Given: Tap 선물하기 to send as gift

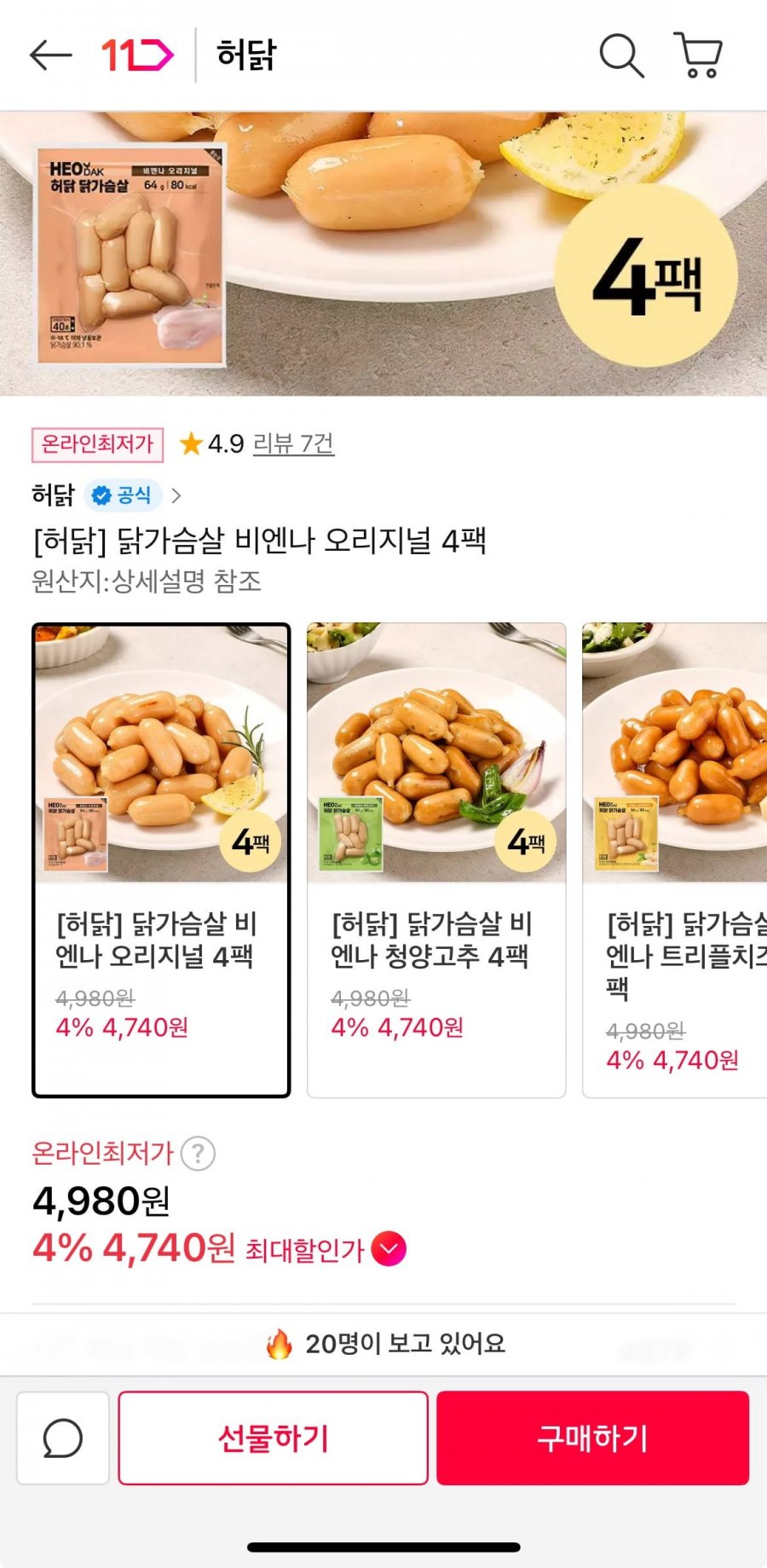Looking at the screenshot, I should tap(273, 1438).
